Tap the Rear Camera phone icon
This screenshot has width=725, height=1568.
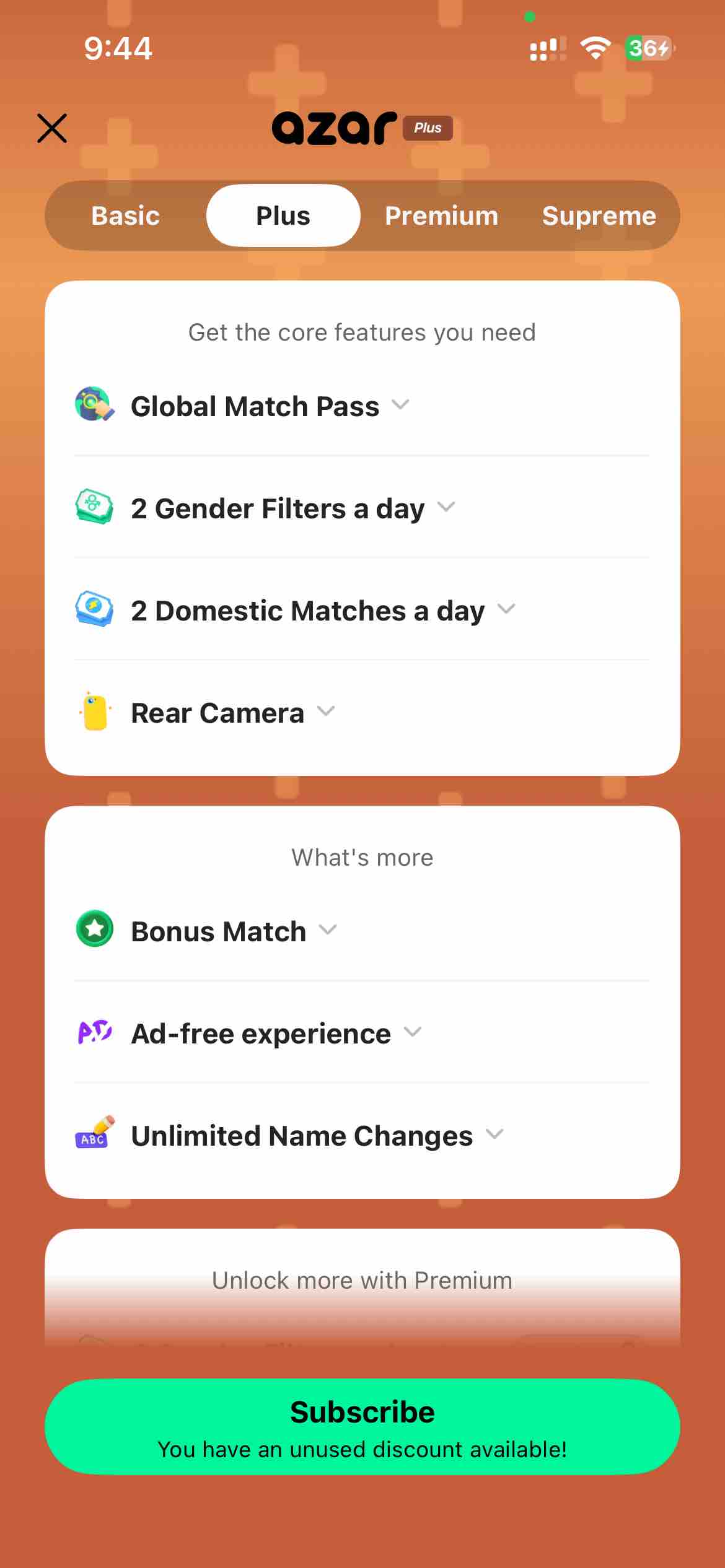[94, 712]
